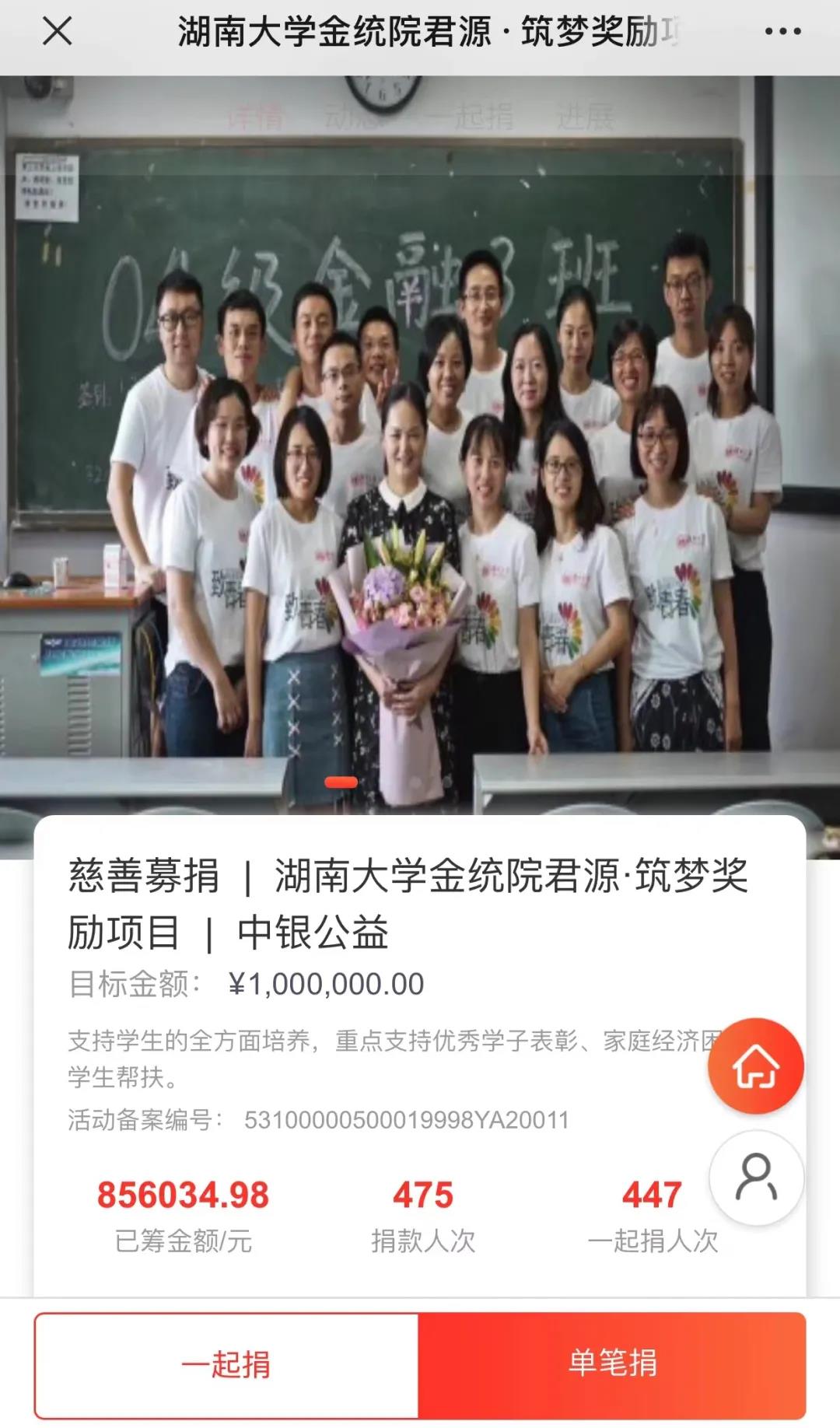Image resolution: width=840 pixels, height=1428 pixels.
Task: Open the user profile floating icon
Action: coord(756,1178)
